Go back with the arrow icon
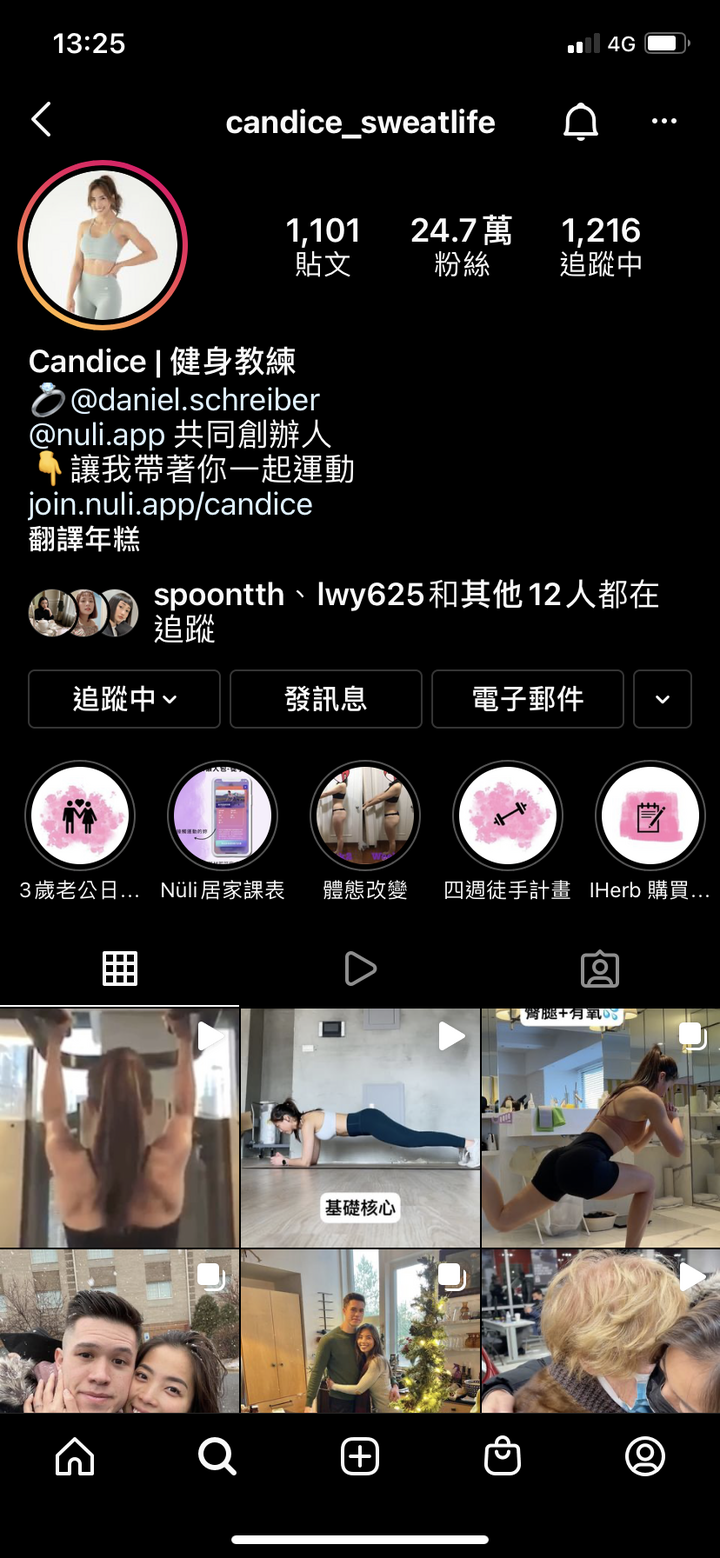The height and width of the screenshot is (1558, 720). (x=41, y=119)
